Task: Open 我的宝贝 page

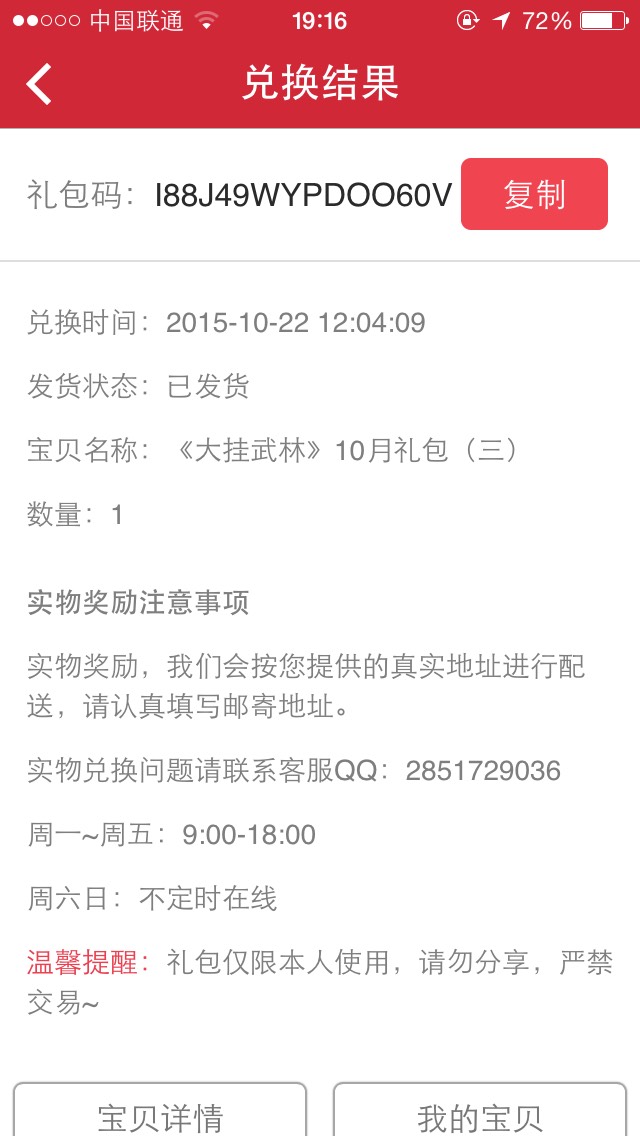Action: 480,1110
